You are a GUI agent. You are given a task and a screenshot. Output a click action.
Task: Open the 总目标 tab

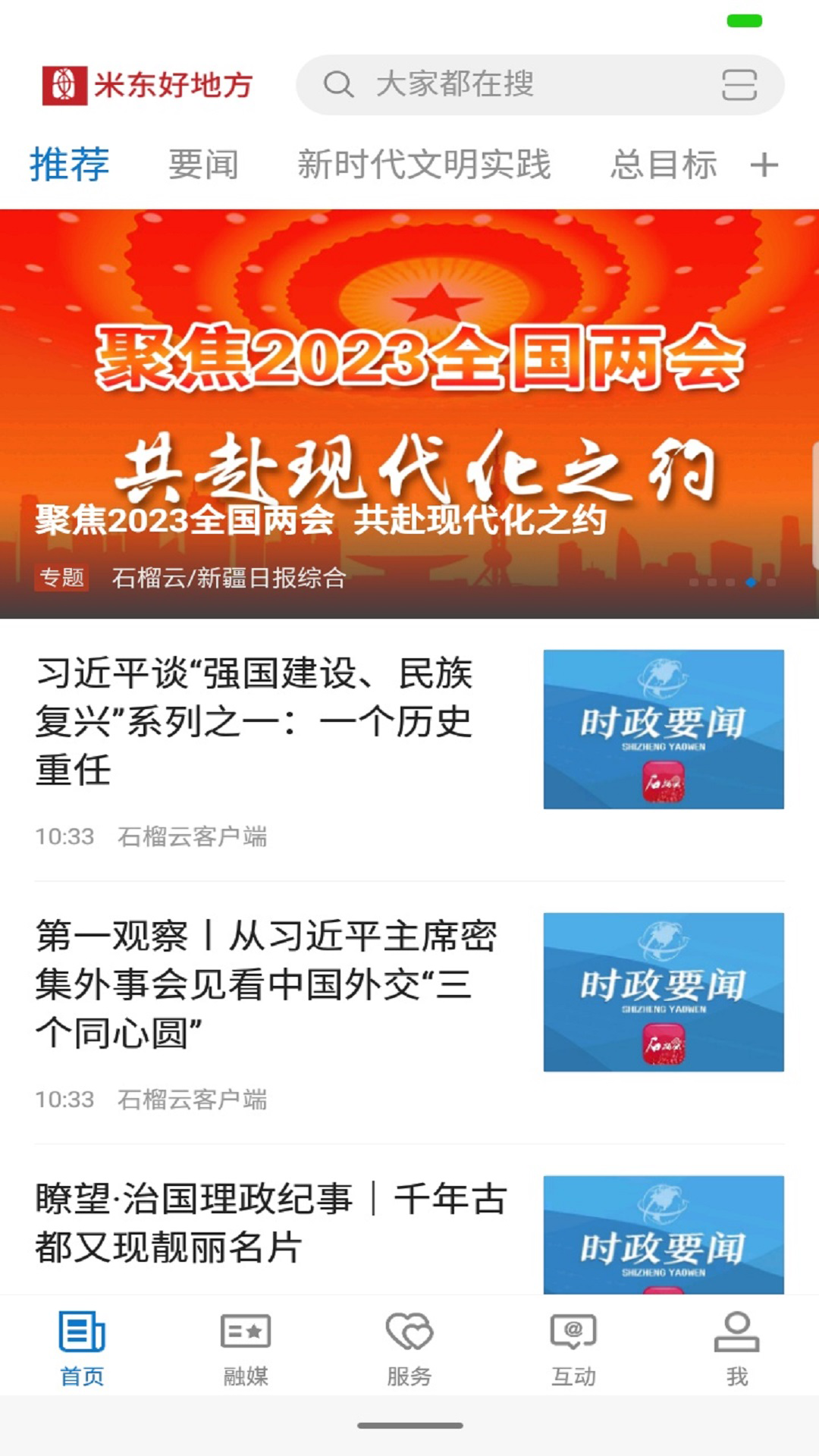664,165
